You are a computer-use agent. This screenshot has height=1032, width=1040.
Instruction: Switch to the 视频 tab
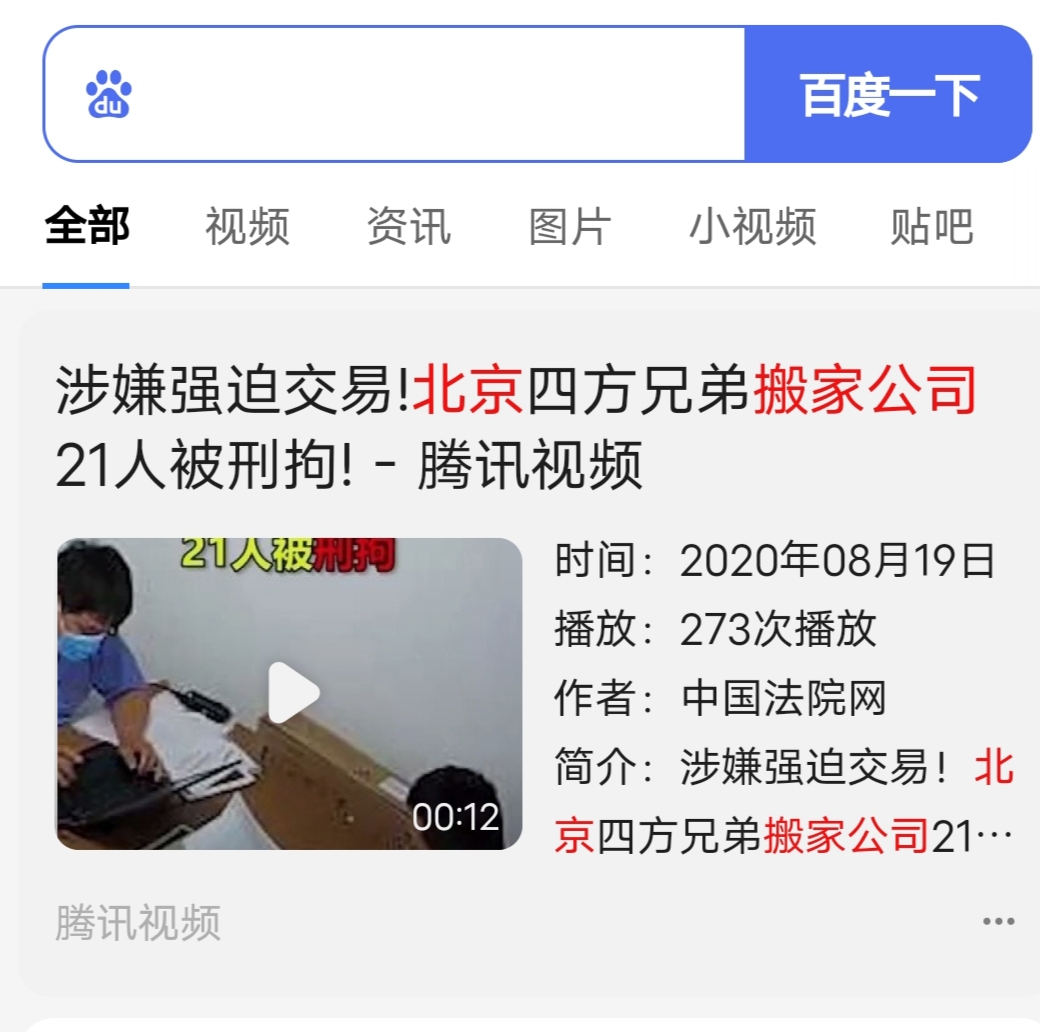247,227
